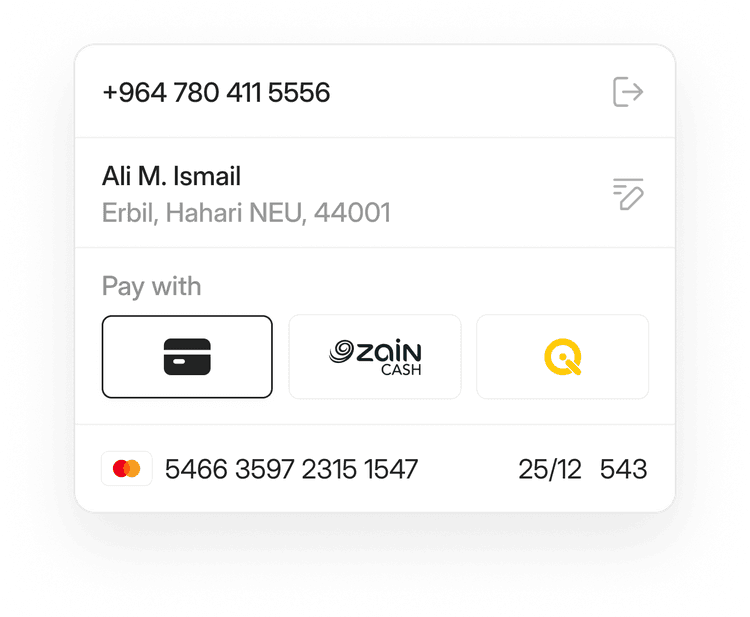This screenshot has height=617, width=750.
Task: Tap the CVV field showing 543
Action: [623, 469]
